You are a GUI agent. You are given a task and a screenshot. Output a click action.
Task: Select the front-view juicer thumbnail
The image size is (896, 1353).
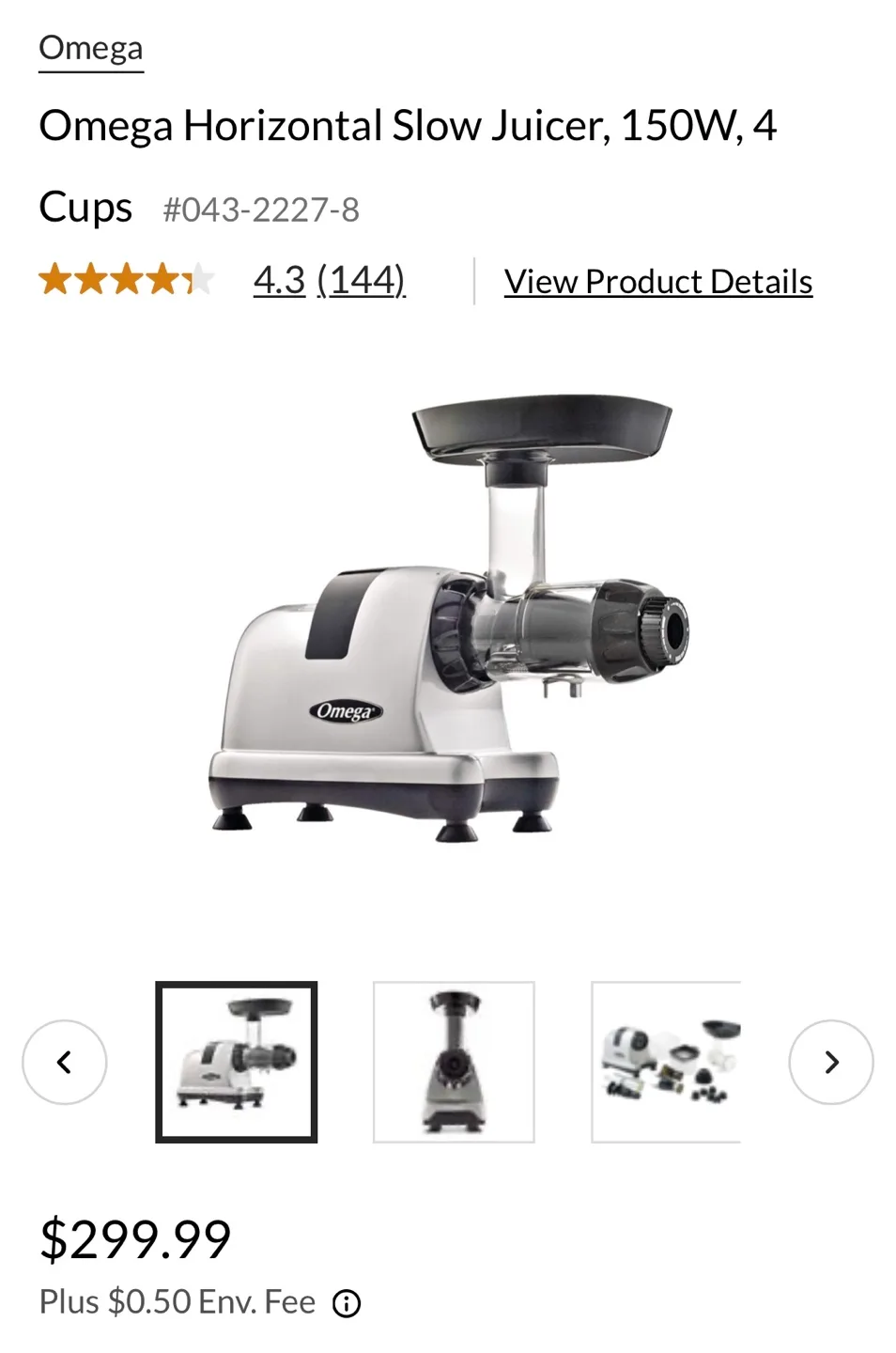454,1062
